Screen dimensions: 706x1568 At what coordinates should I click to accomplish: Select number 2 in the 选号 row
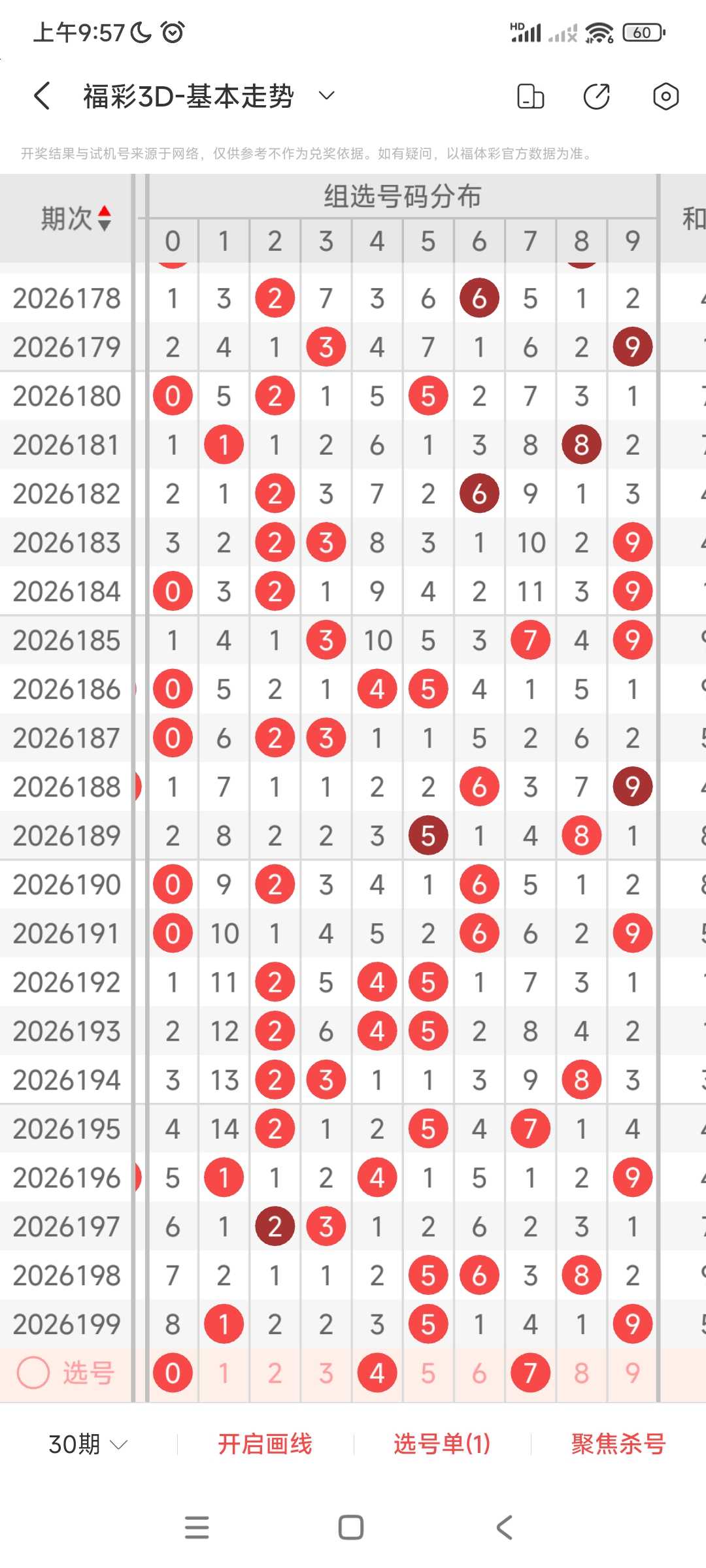pyautogui.click(x=275, y=1374)
